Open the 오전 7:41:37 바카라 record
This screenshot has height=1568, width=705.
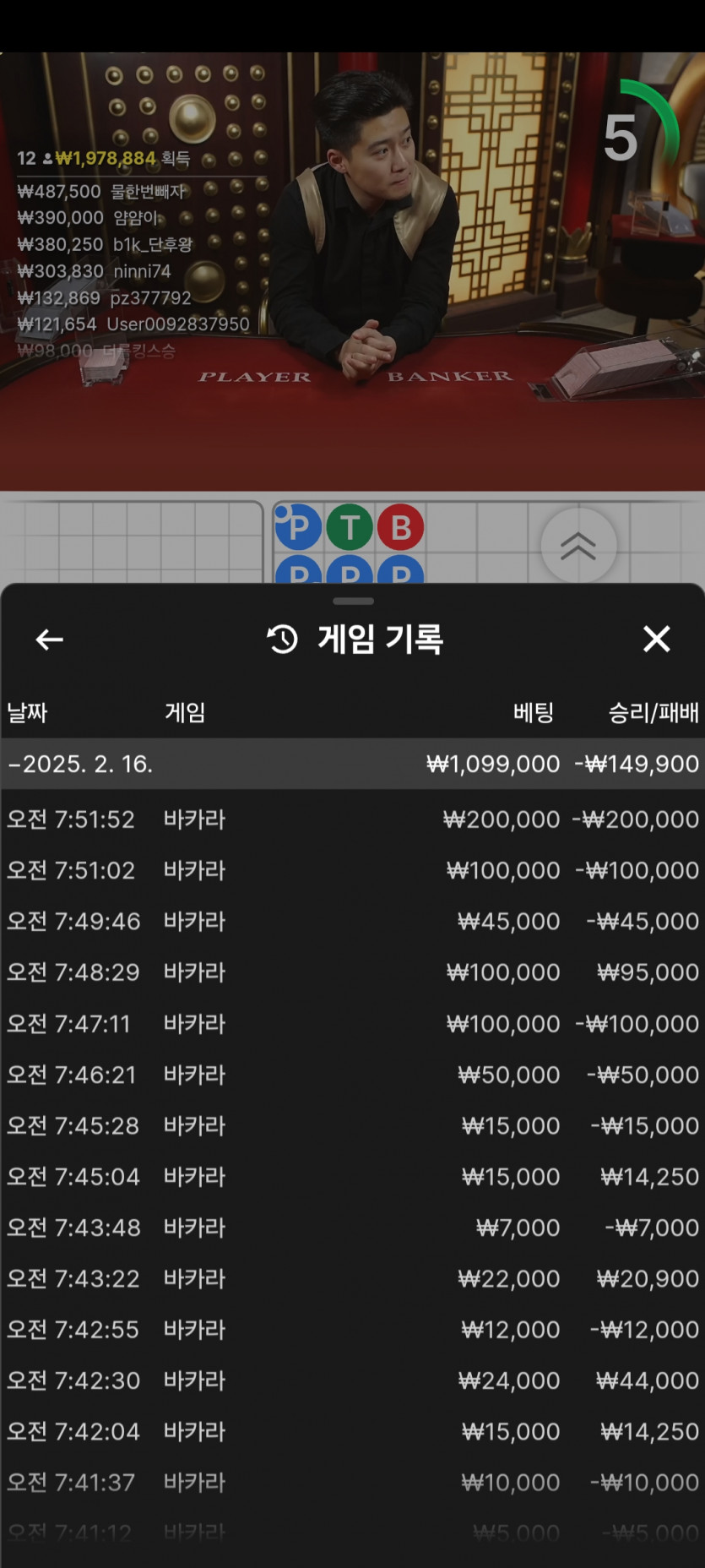pos(353,1482)
